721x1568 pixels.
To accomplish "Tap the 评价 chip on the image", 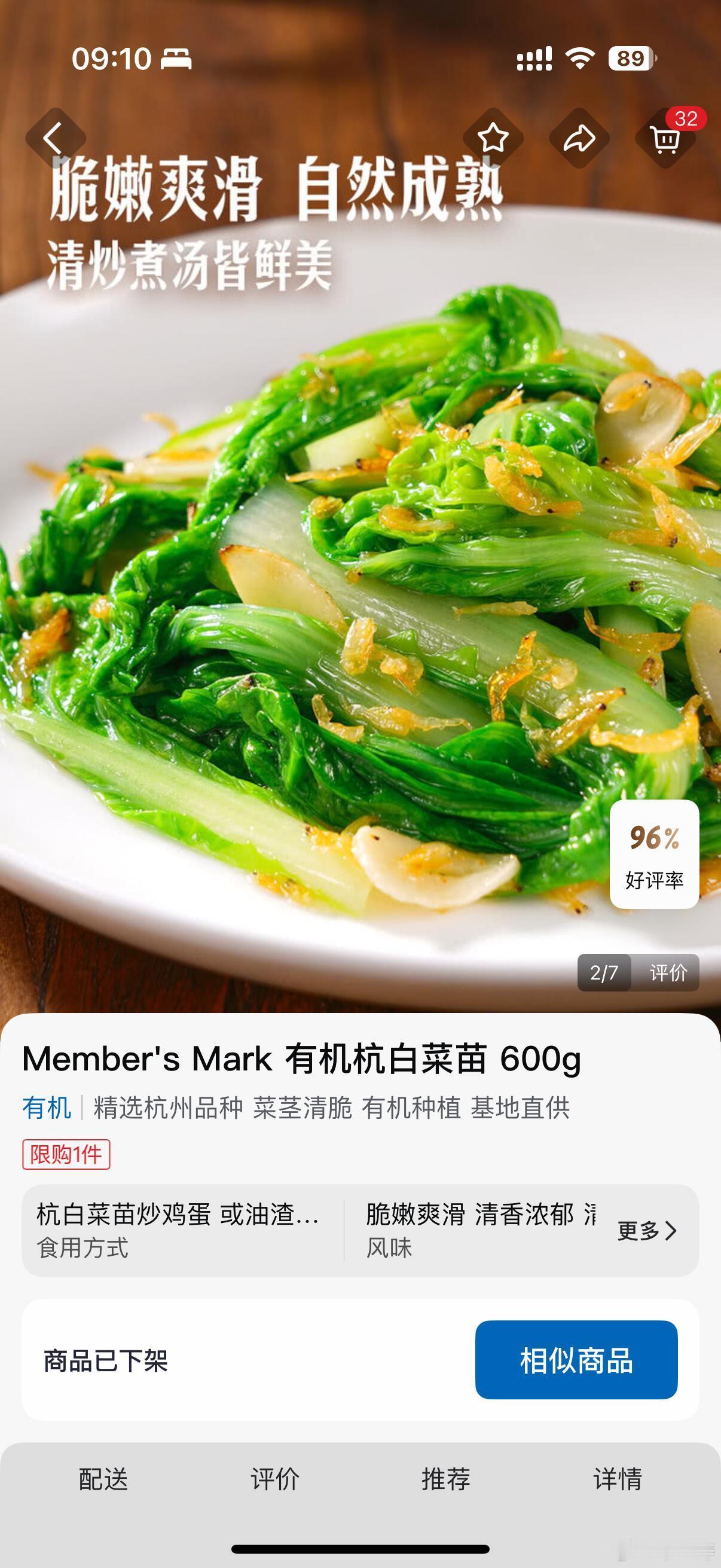I will [667, 973].
